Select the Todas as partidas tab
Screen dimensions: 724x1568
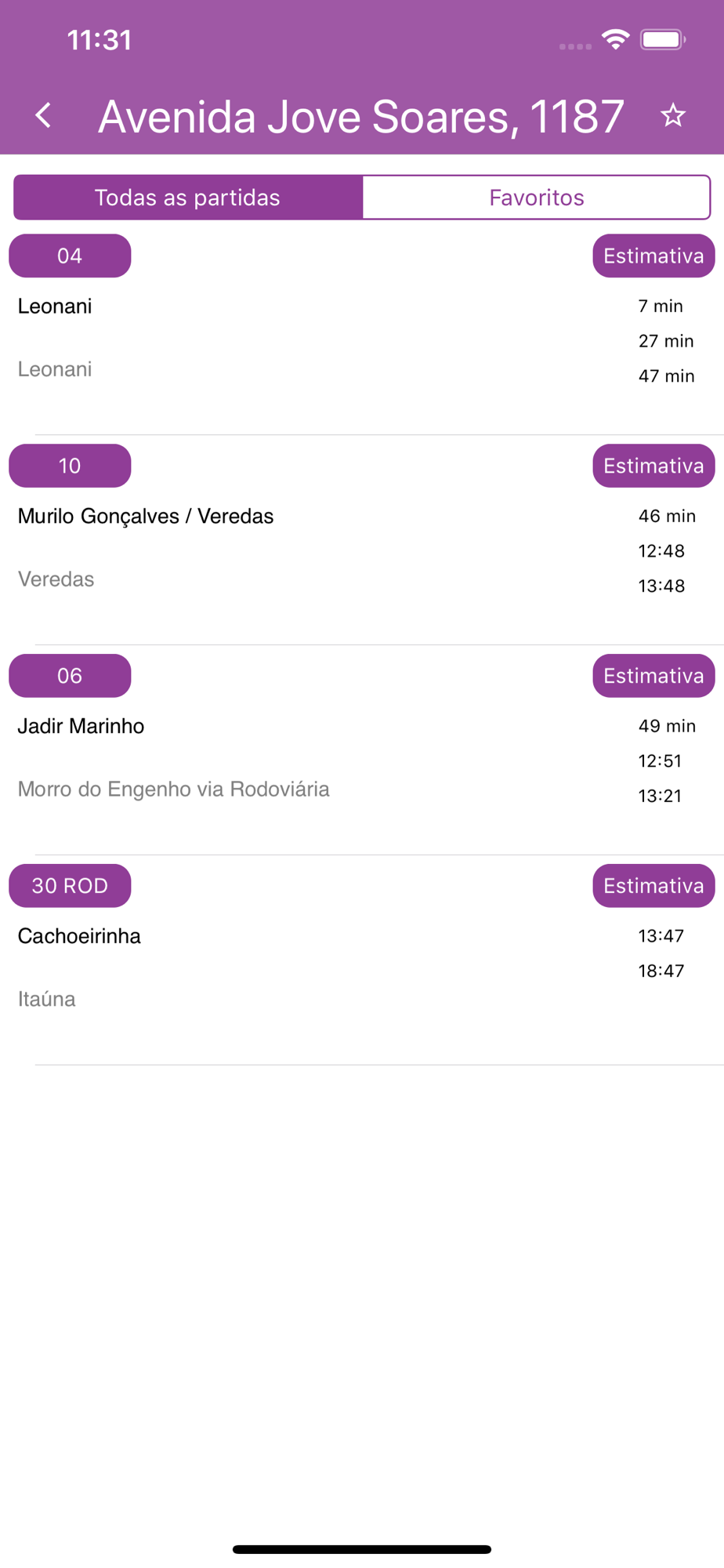(188, 198)
